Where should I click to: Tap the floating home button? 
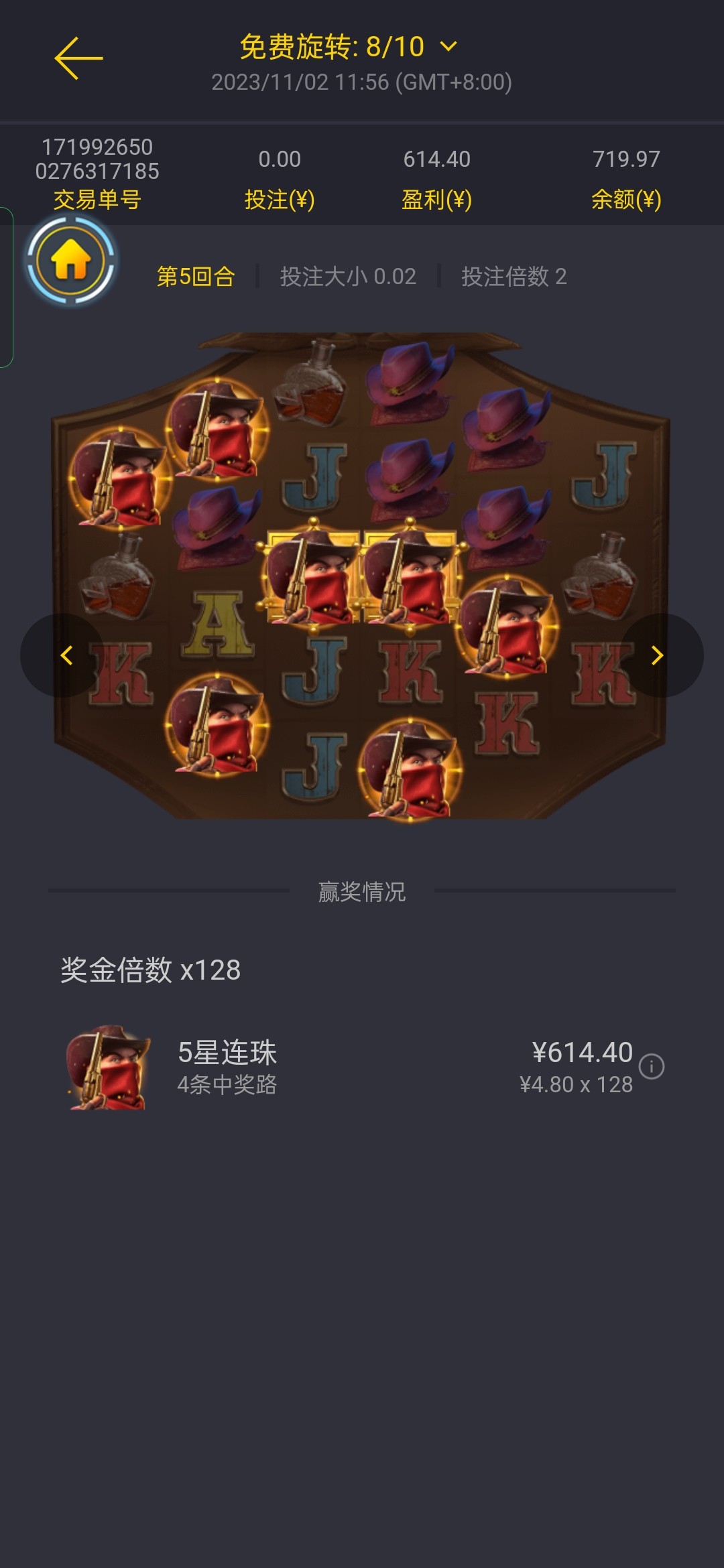pyautogui.click(x=70, y=260)
